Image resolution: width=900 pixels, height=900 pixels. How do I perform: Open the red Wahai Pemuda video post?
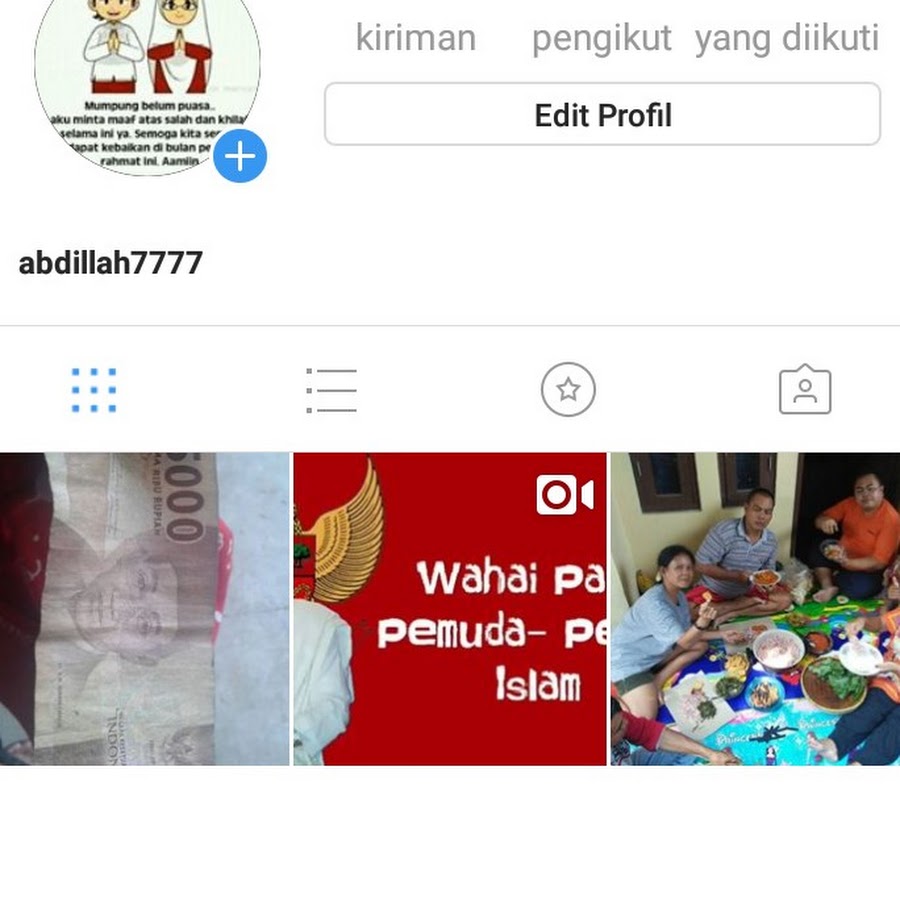click(x=450, y=609)
